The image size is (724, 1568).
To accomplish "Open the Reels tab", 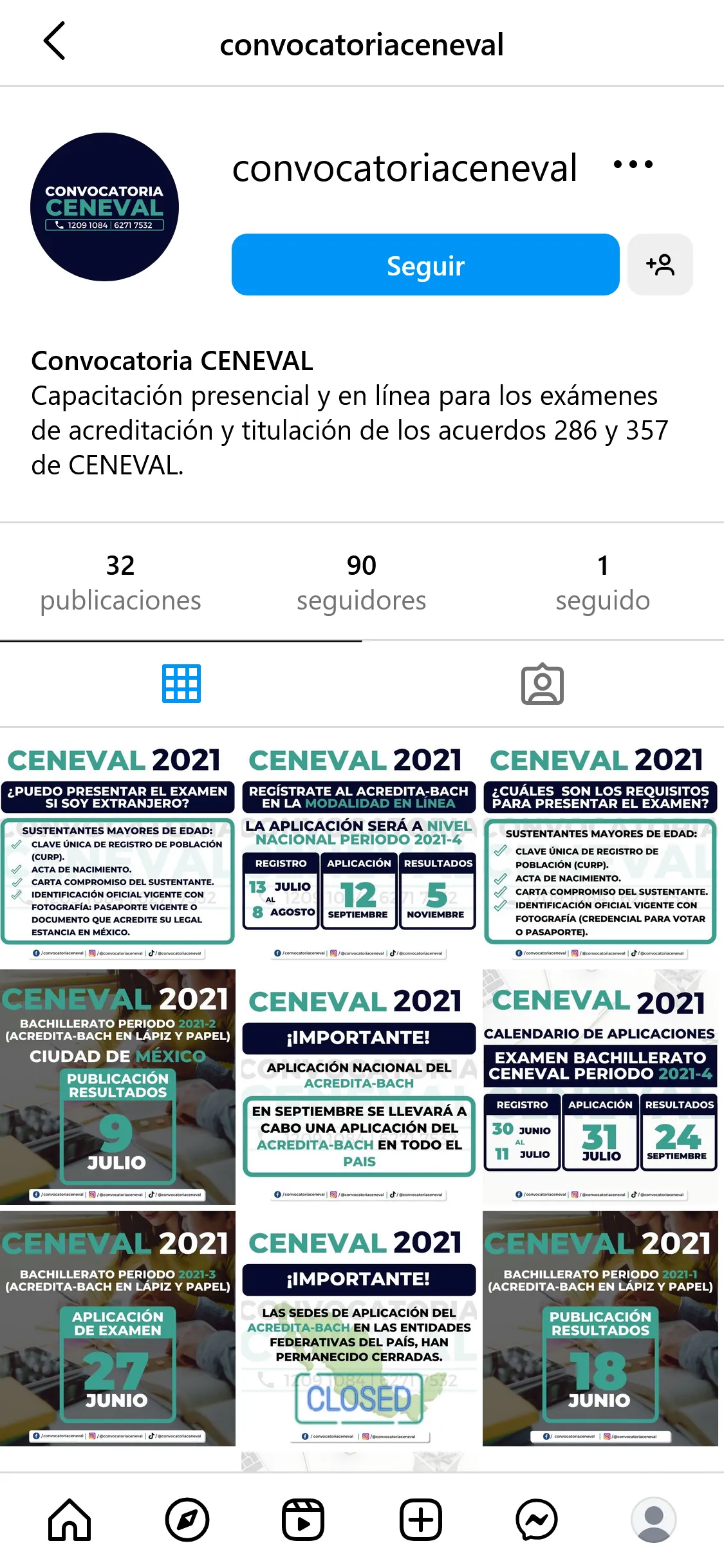I will pos(302,1520).
